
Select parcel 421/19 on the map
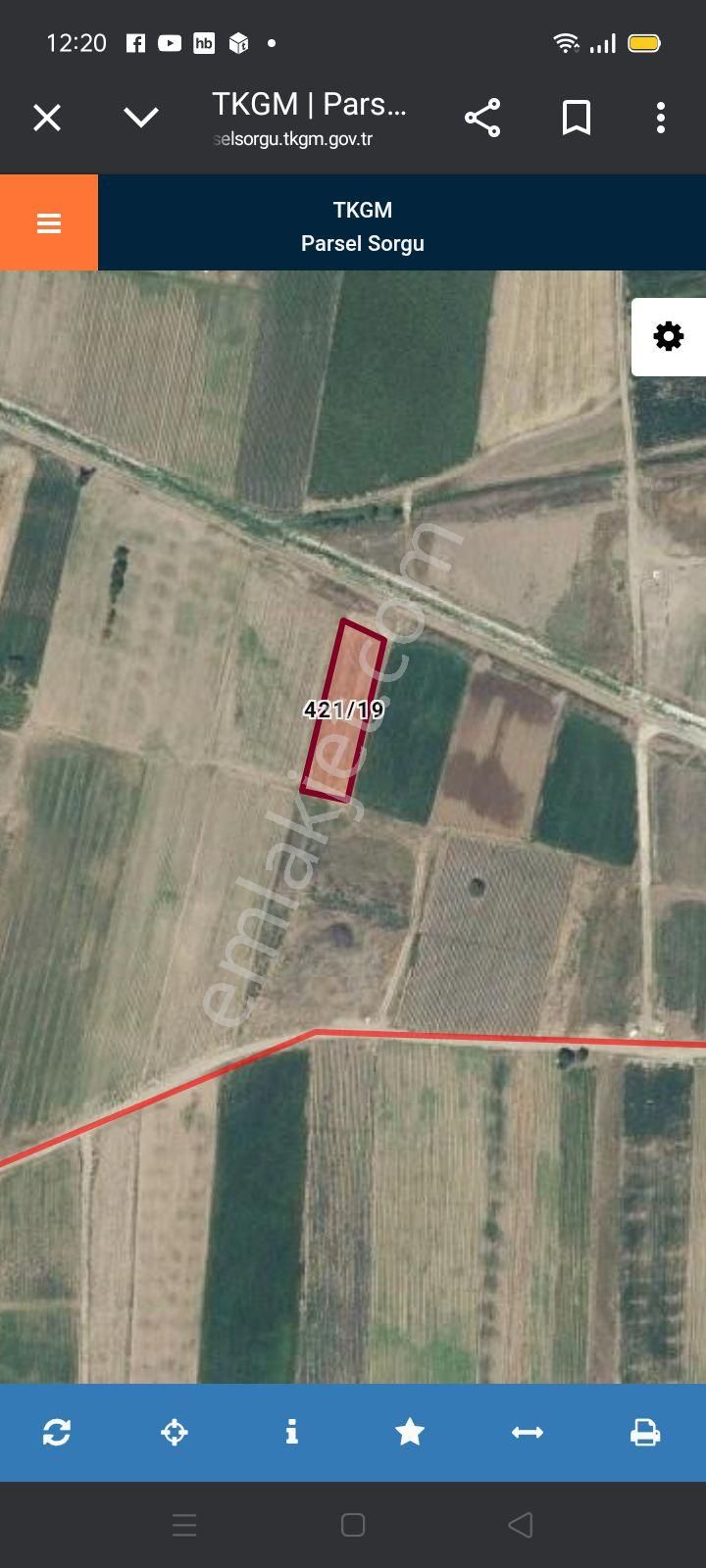coord(342,710)
